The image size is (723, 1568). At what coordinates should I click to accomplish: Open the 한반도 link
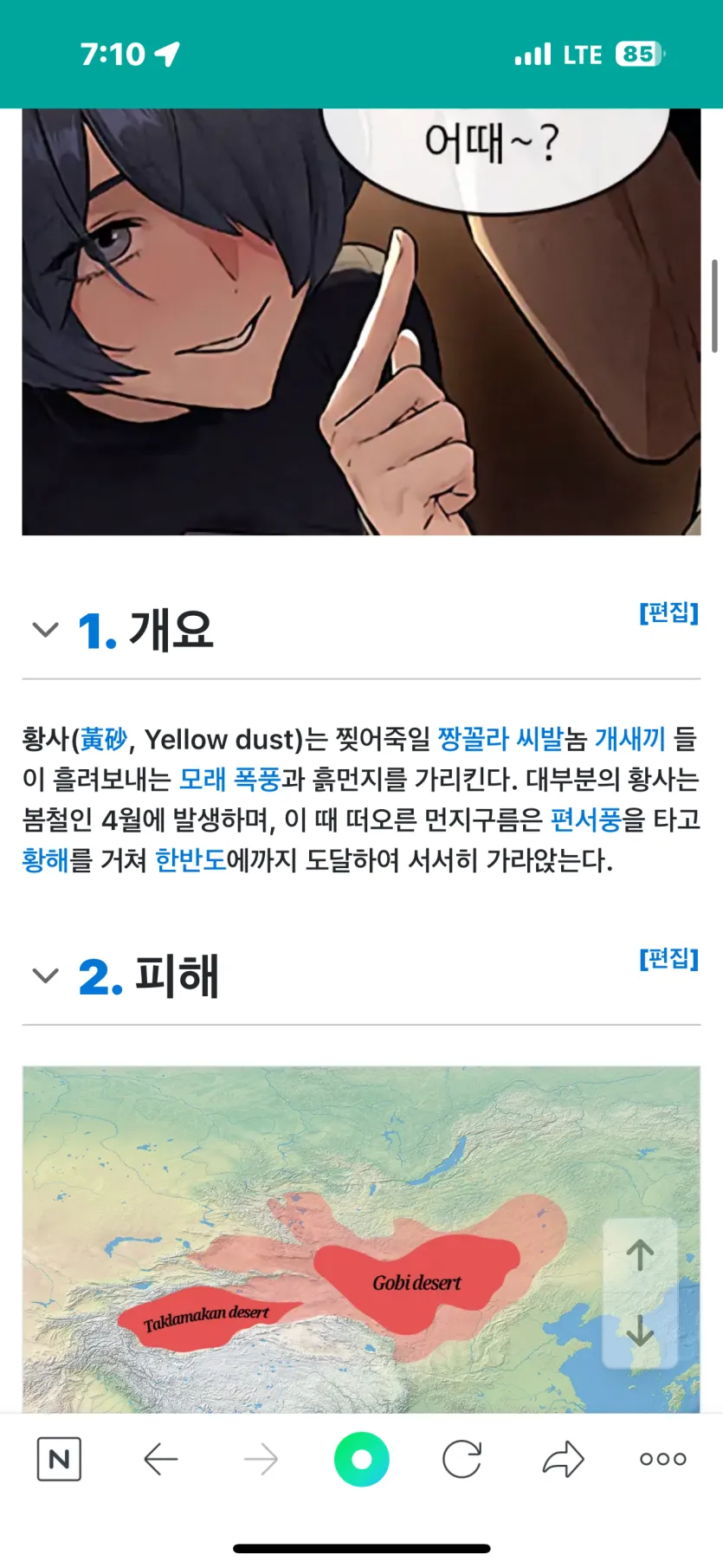tap(190, 860)
